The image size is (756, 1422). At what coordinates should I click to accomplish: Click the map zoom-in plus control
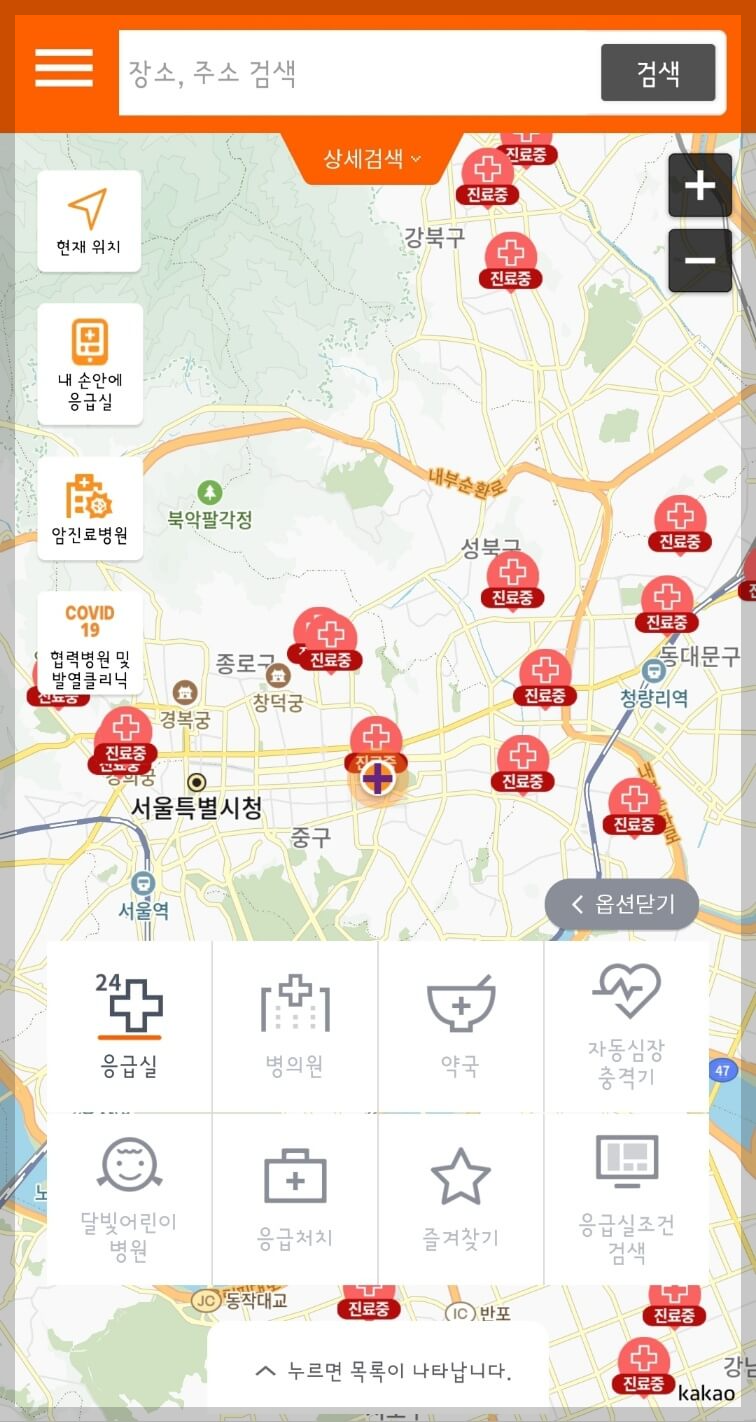[699, 185]
